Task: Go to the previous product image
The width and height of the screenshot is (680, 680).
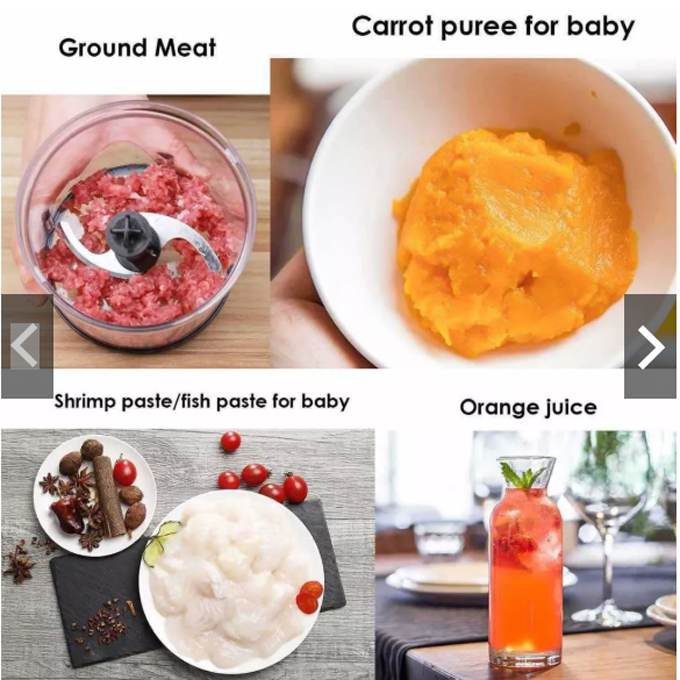Action: 25,346
